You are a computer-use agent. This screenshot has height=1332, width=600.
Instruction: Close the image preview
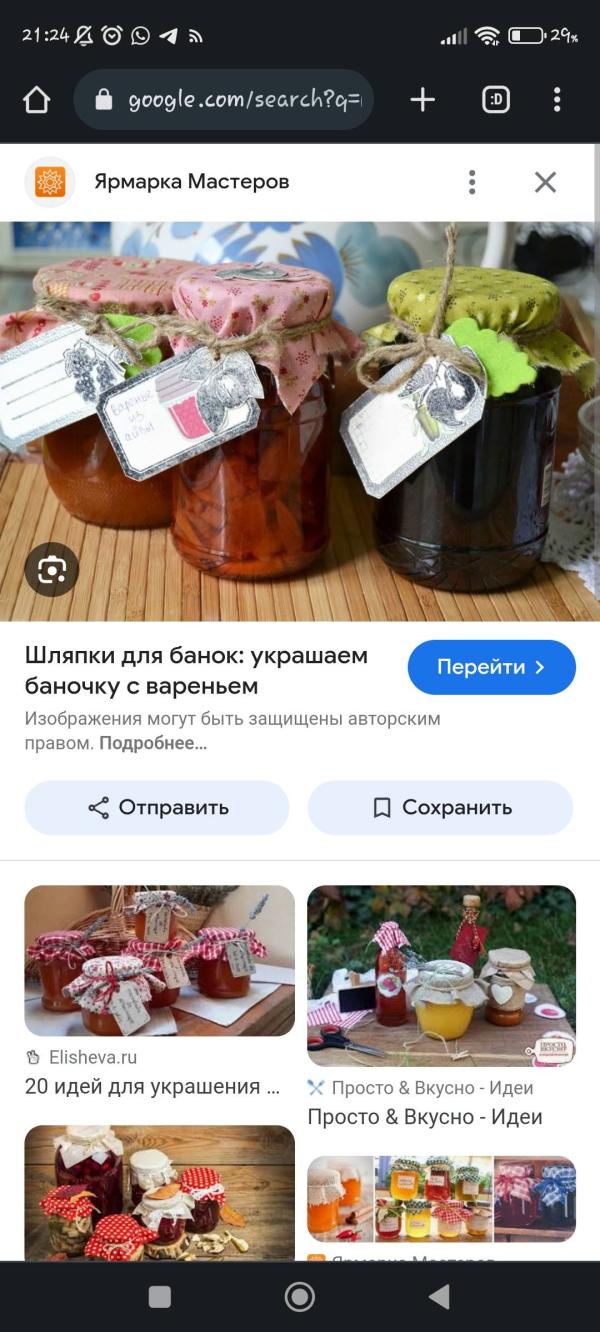tap(545, 182)
